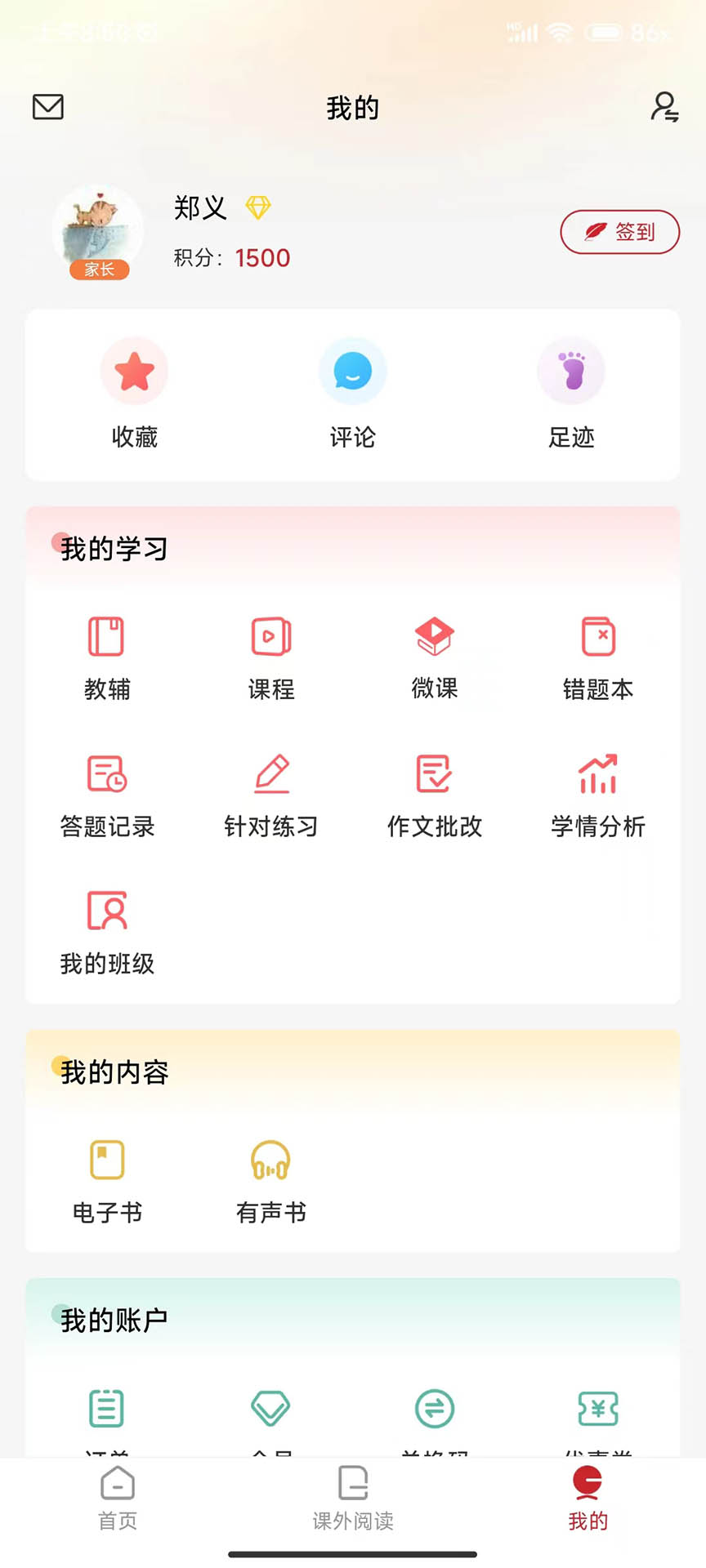Open 作文批改 correction tool
Image resolution: width=706 pixels, height=1568 pixels.
click(x=434, y=794)
